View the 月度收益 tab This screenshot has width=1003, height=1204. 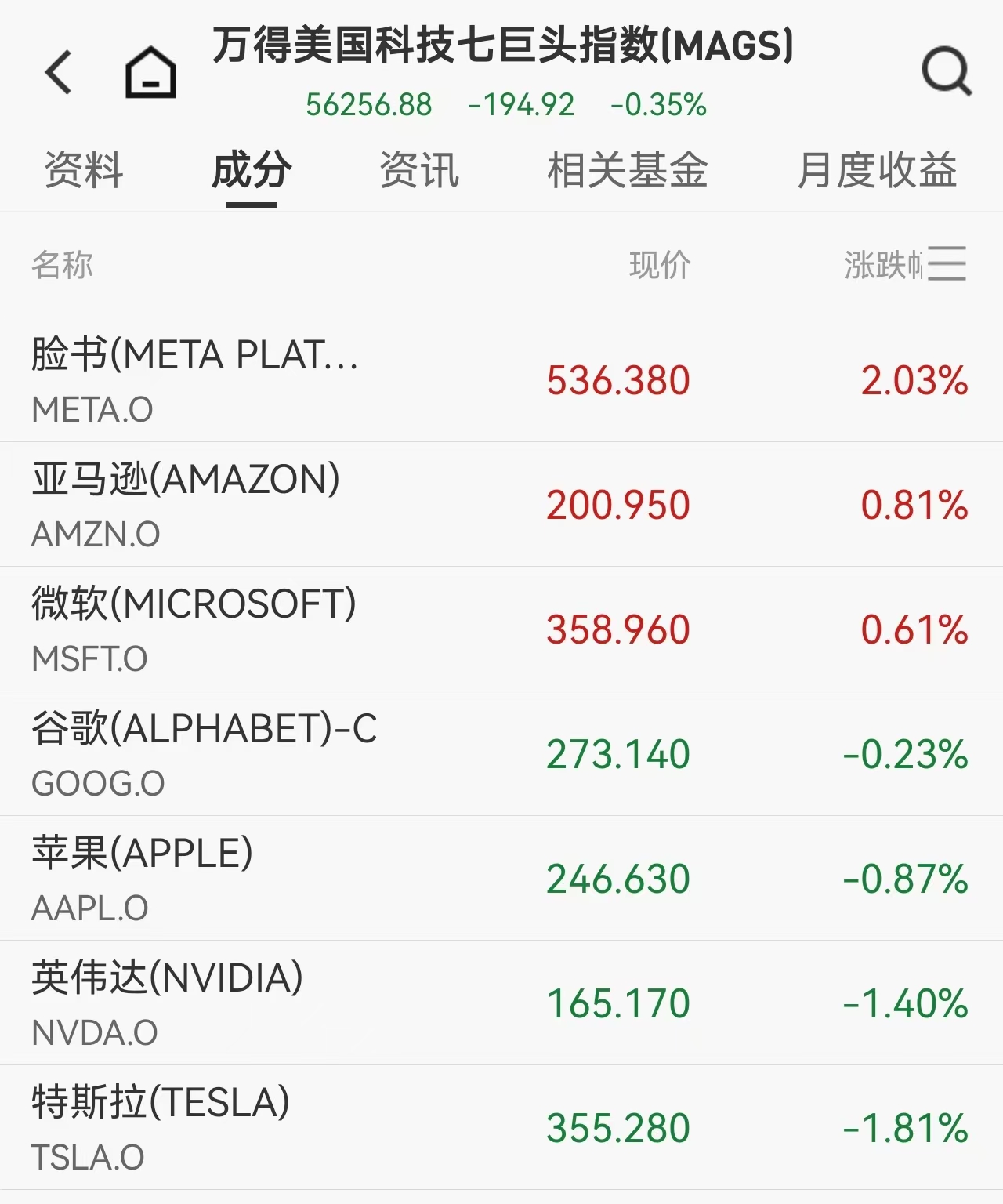click(877, 170)
